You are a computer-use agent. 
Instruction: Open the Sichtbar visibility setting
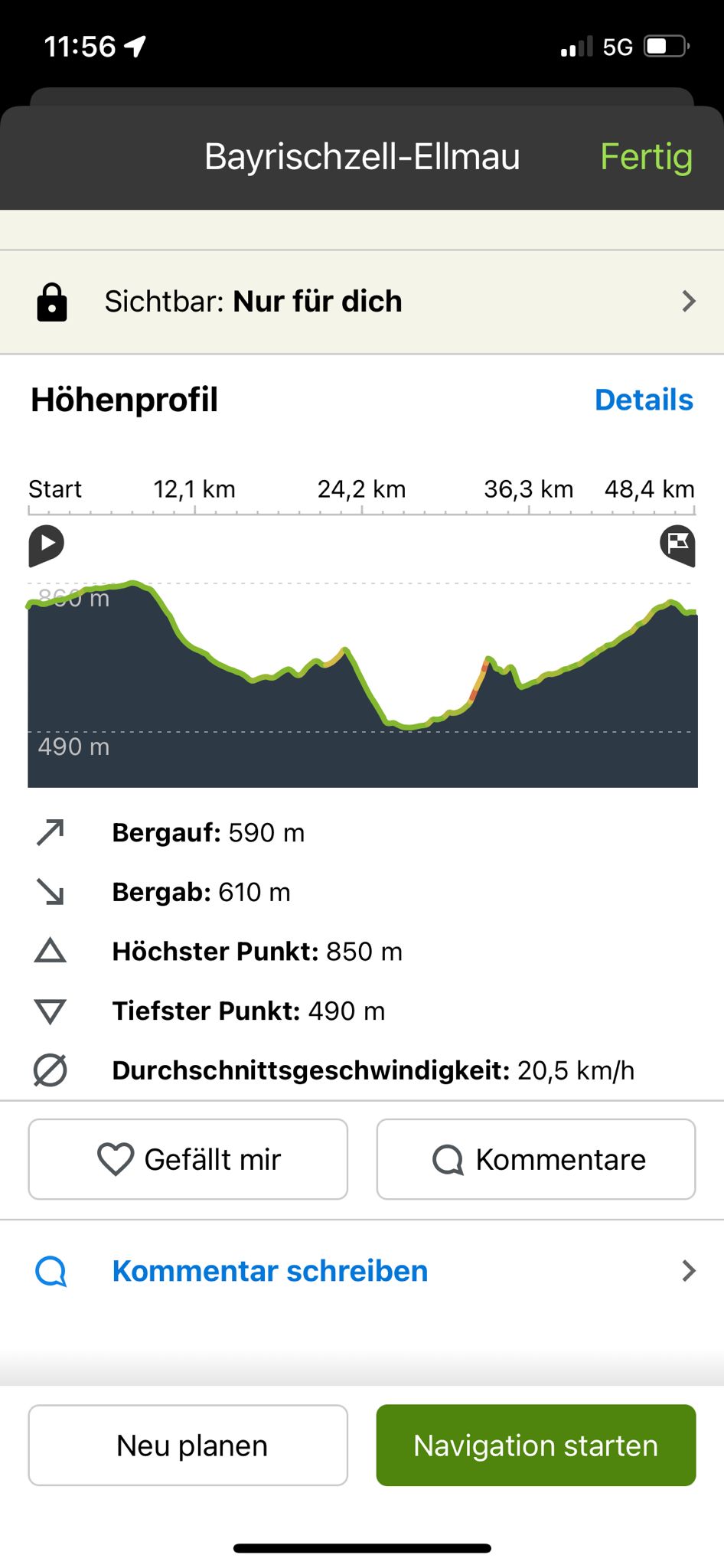click(362, 302)
